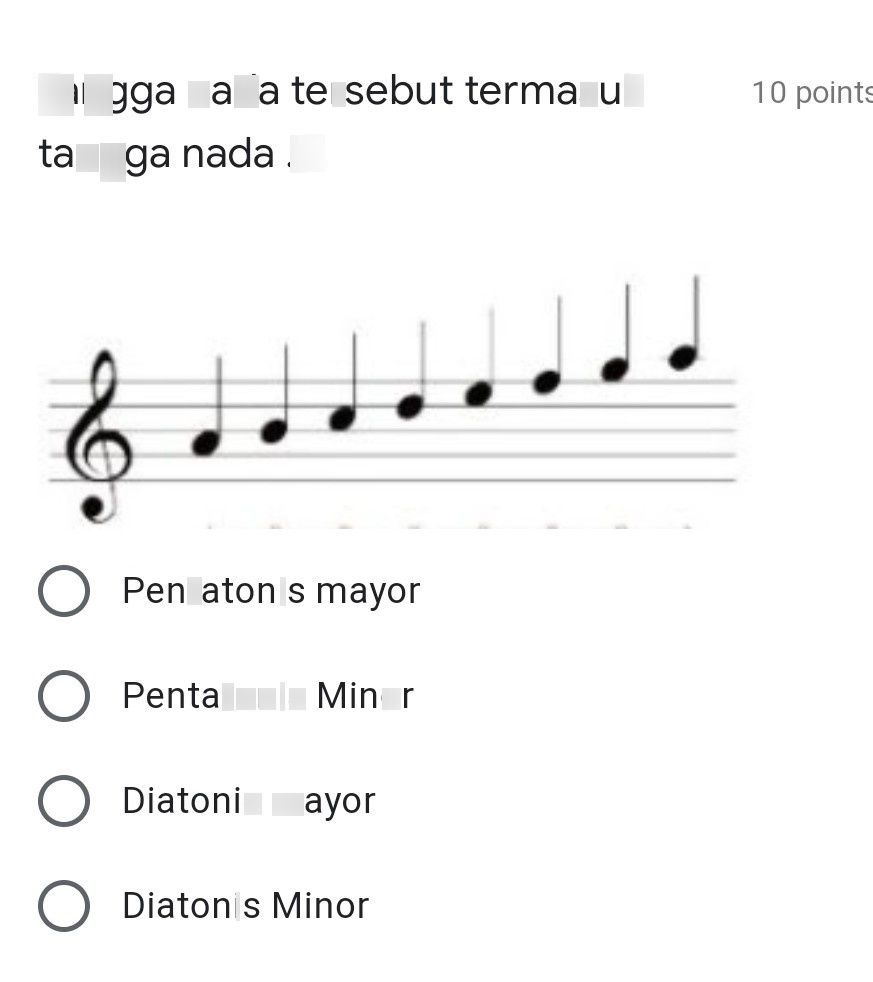Choose the Pentatonis Minor answer
The width and height of the screenshot is (873, 982).
tap(64, 696)
